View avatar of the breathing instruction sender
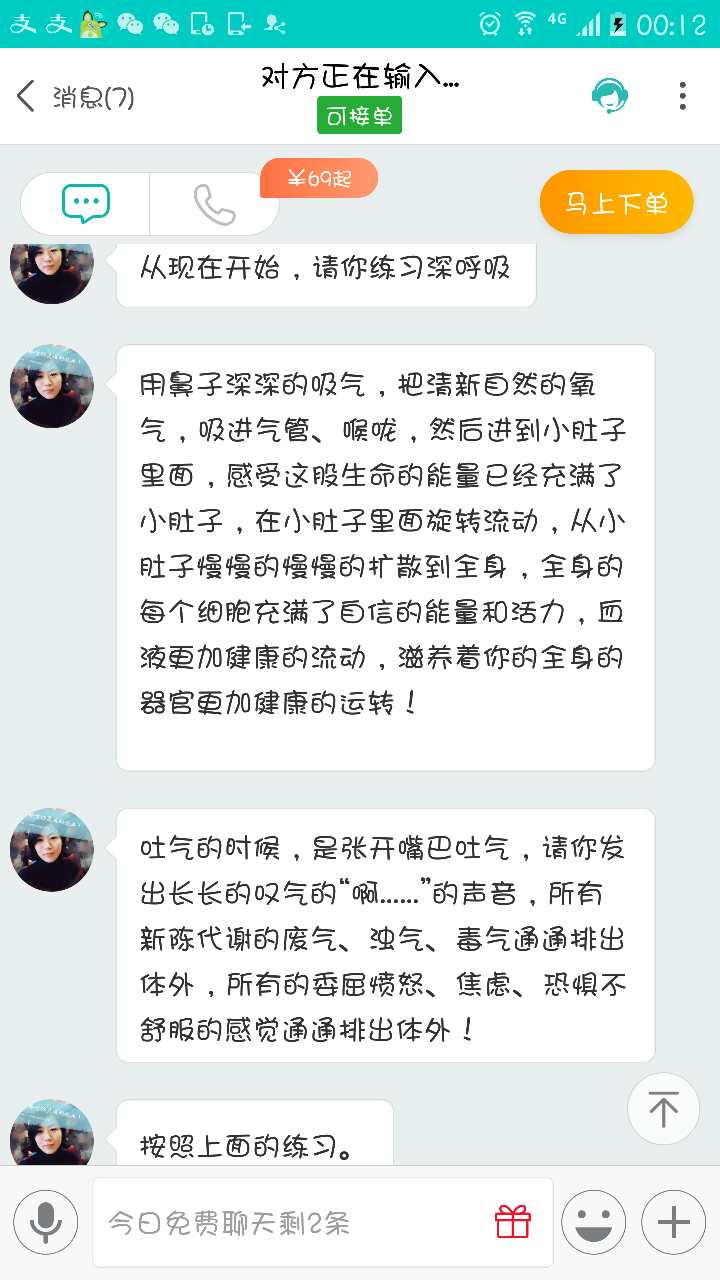Screen dimensions: 720x1280 pos(52,386)
